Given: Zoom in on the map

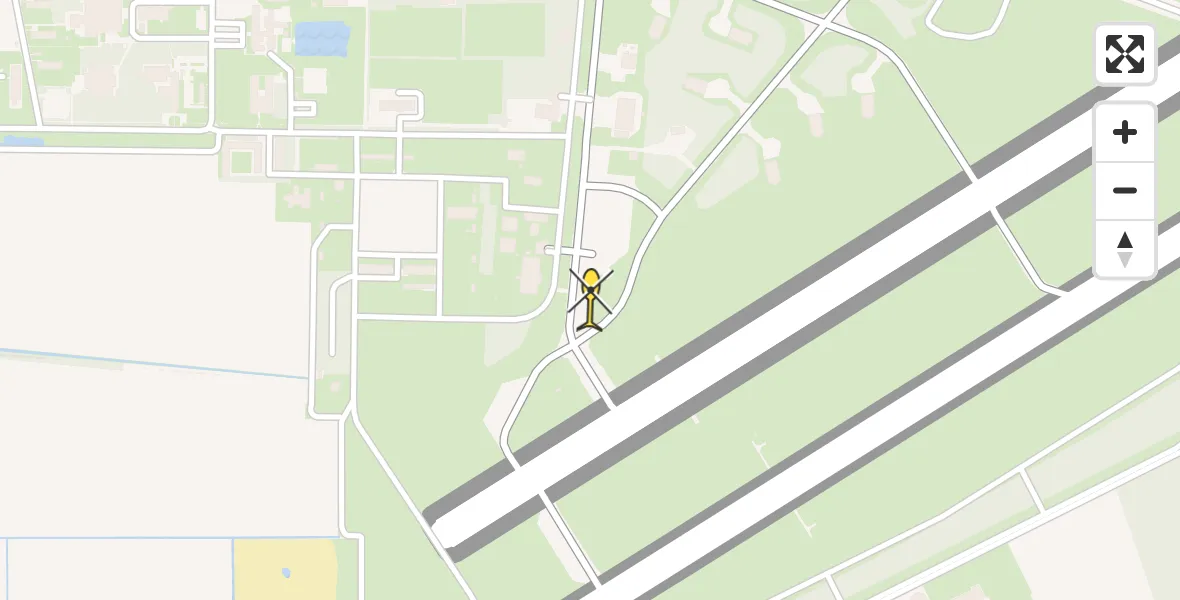Looking at the screenshot, I should [1125, 133].
